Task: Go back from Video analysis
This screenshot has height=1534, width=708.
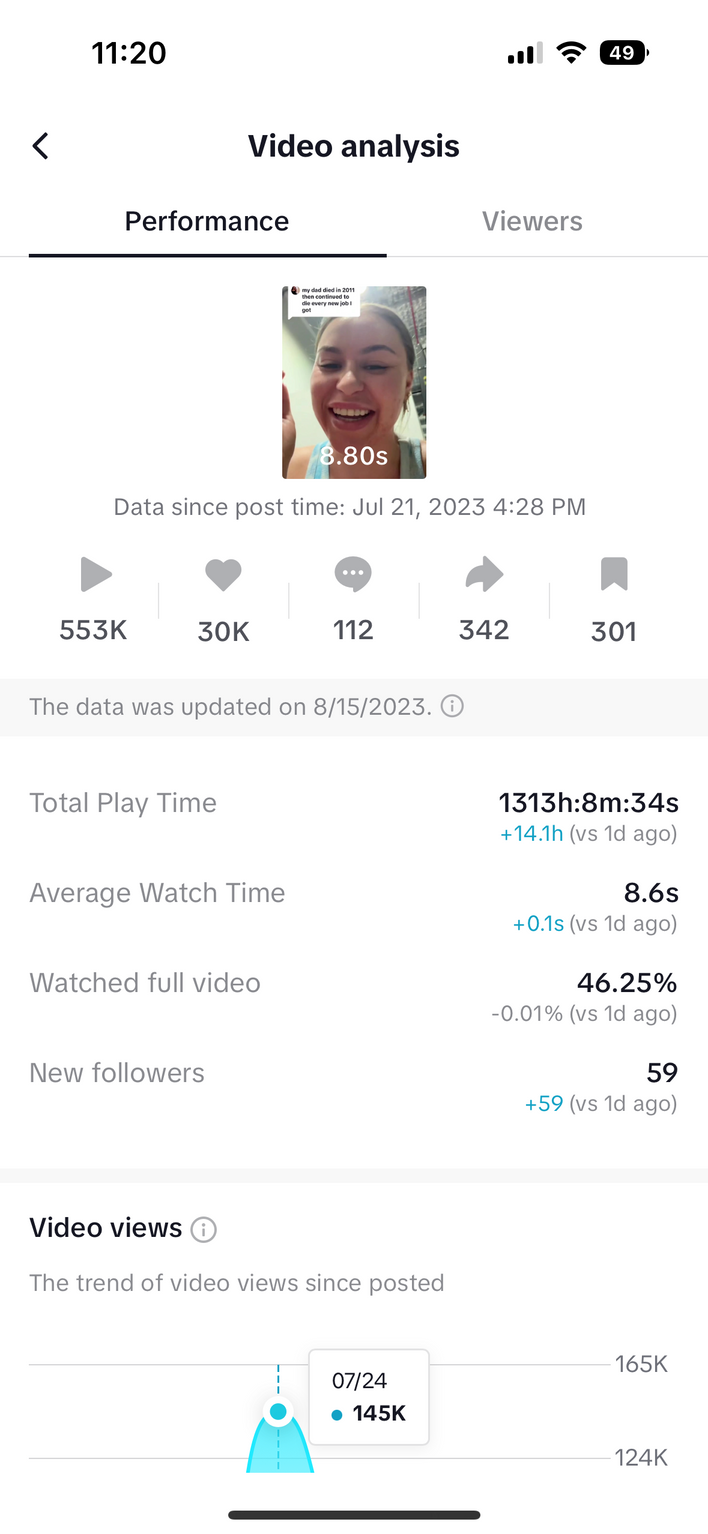Action: pos(40,146)
